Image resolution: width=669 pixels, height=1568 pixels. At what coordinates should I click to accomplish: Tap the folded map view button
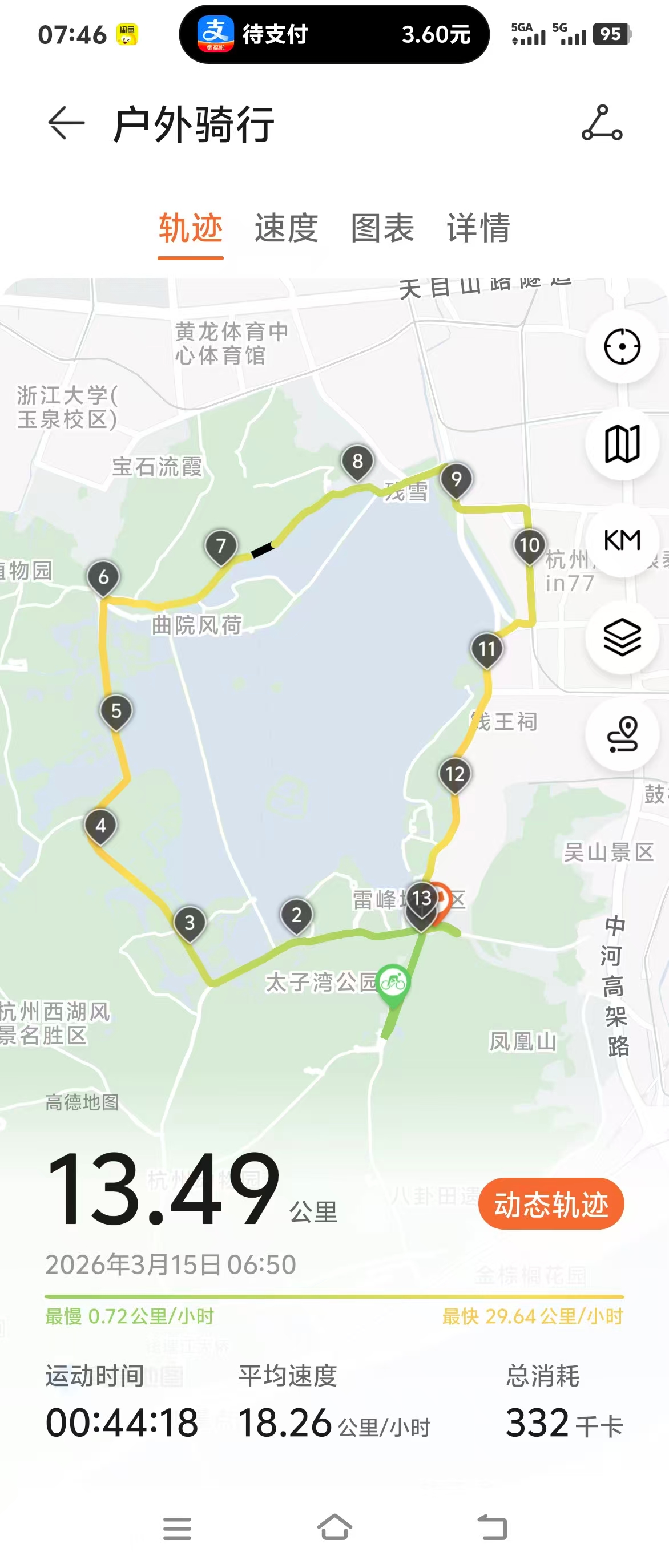tap(622, 444)
